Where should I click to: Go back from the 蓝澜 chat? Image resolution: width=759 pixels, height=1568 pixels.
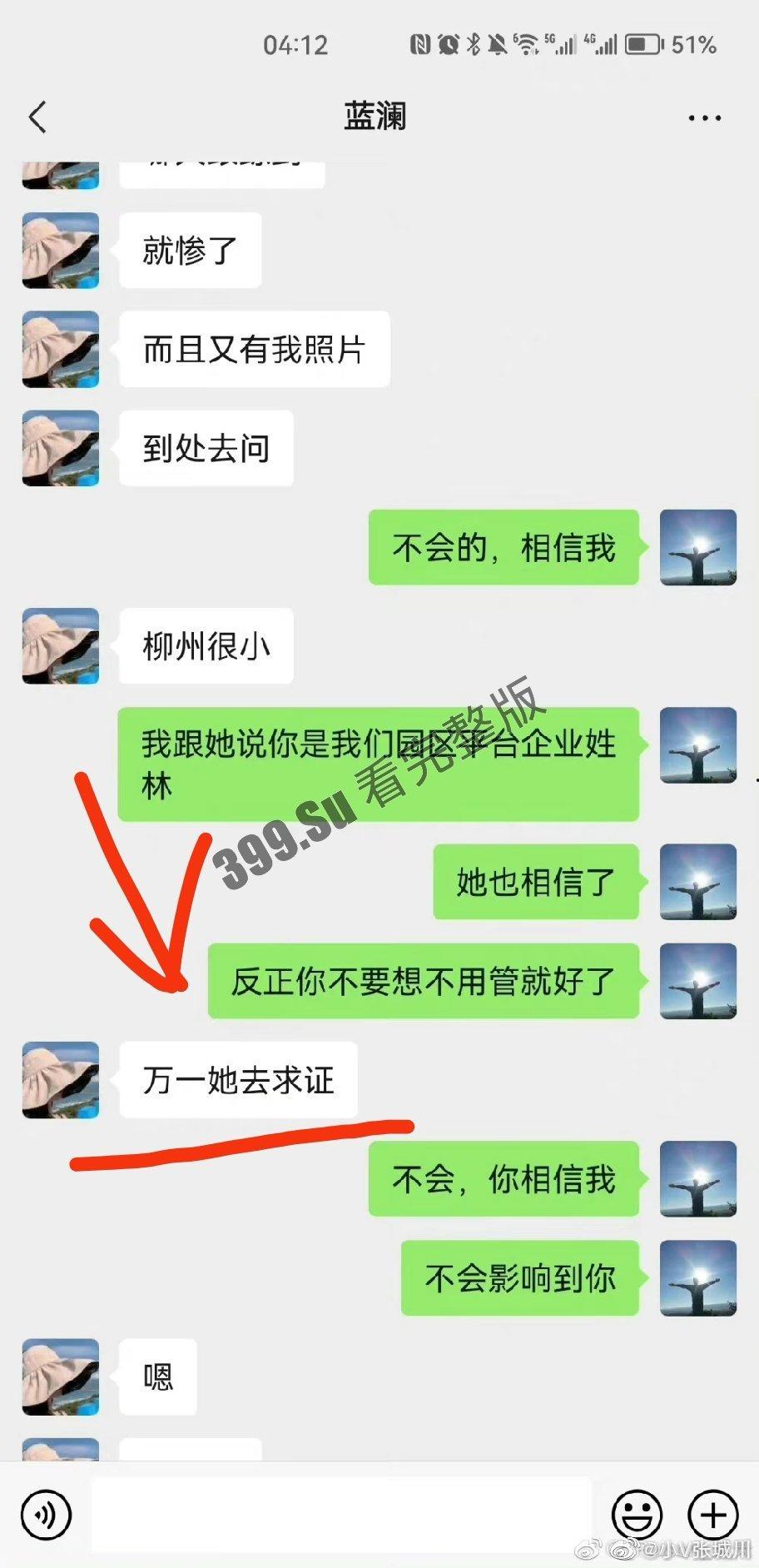click(x=38, y=117)
